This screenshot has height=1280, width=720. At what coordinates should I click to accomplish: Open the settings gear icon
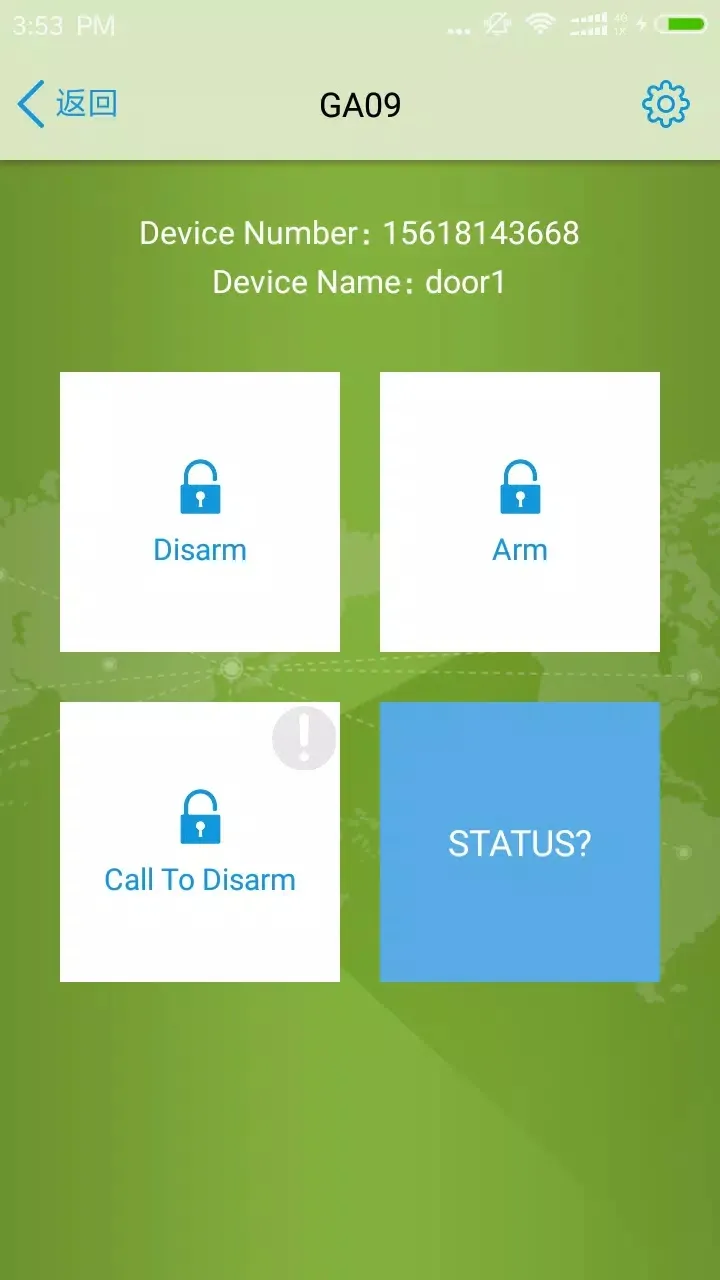[665, 104]
